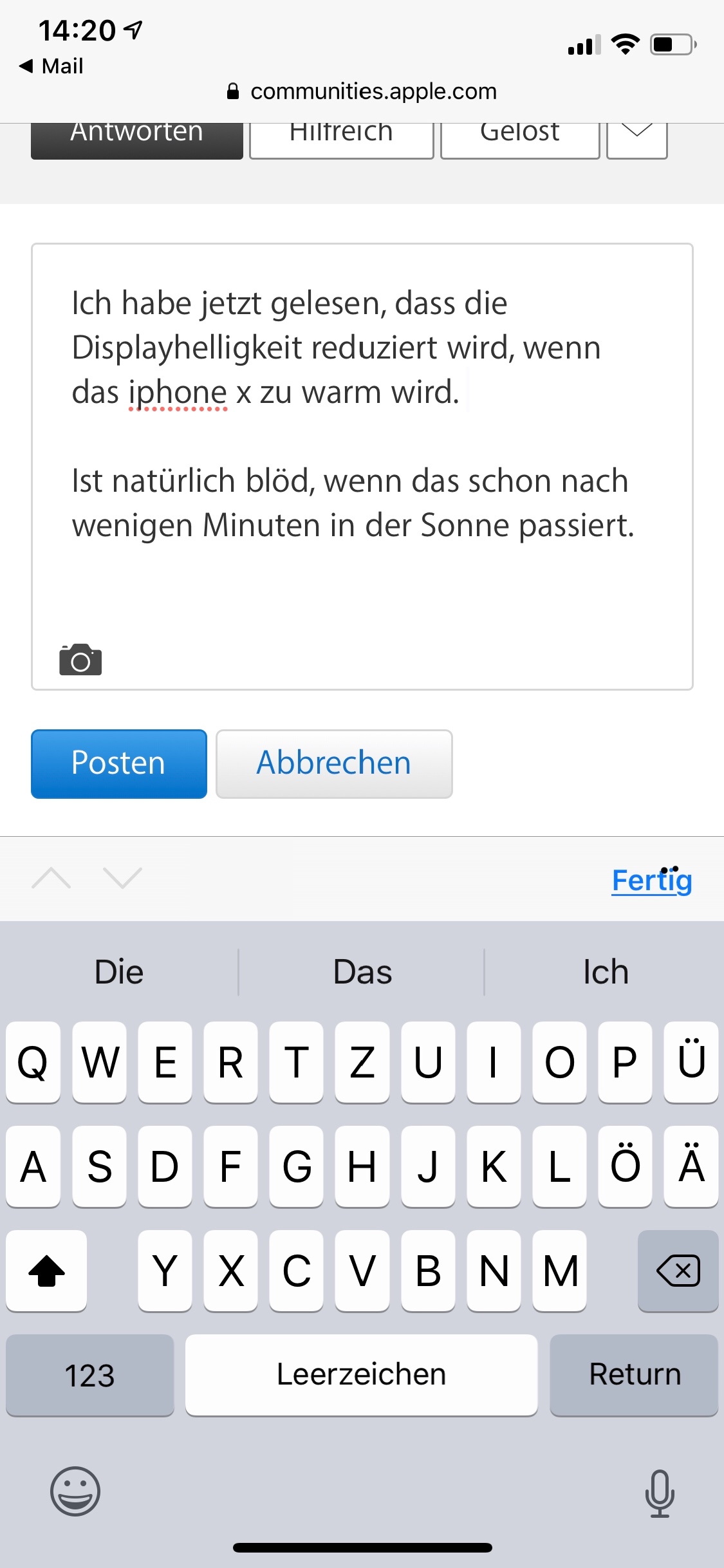Jump to next field with down arrow

[x=124, y=879]
